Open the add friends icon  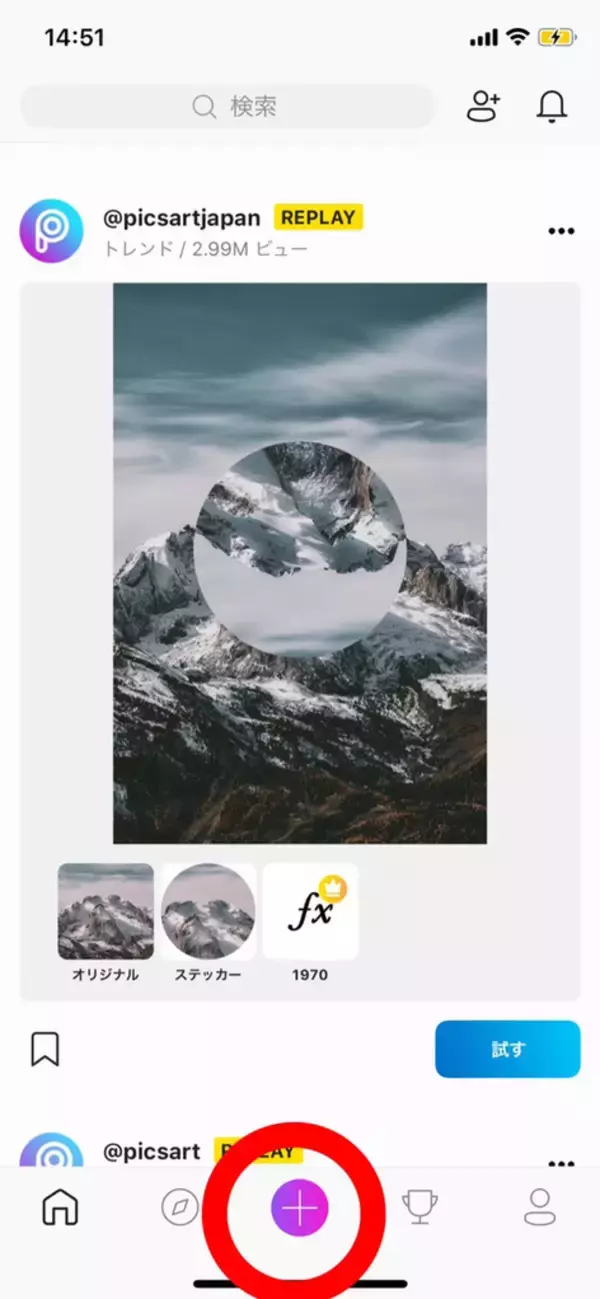pyautogui.click(x=484, y=106)
